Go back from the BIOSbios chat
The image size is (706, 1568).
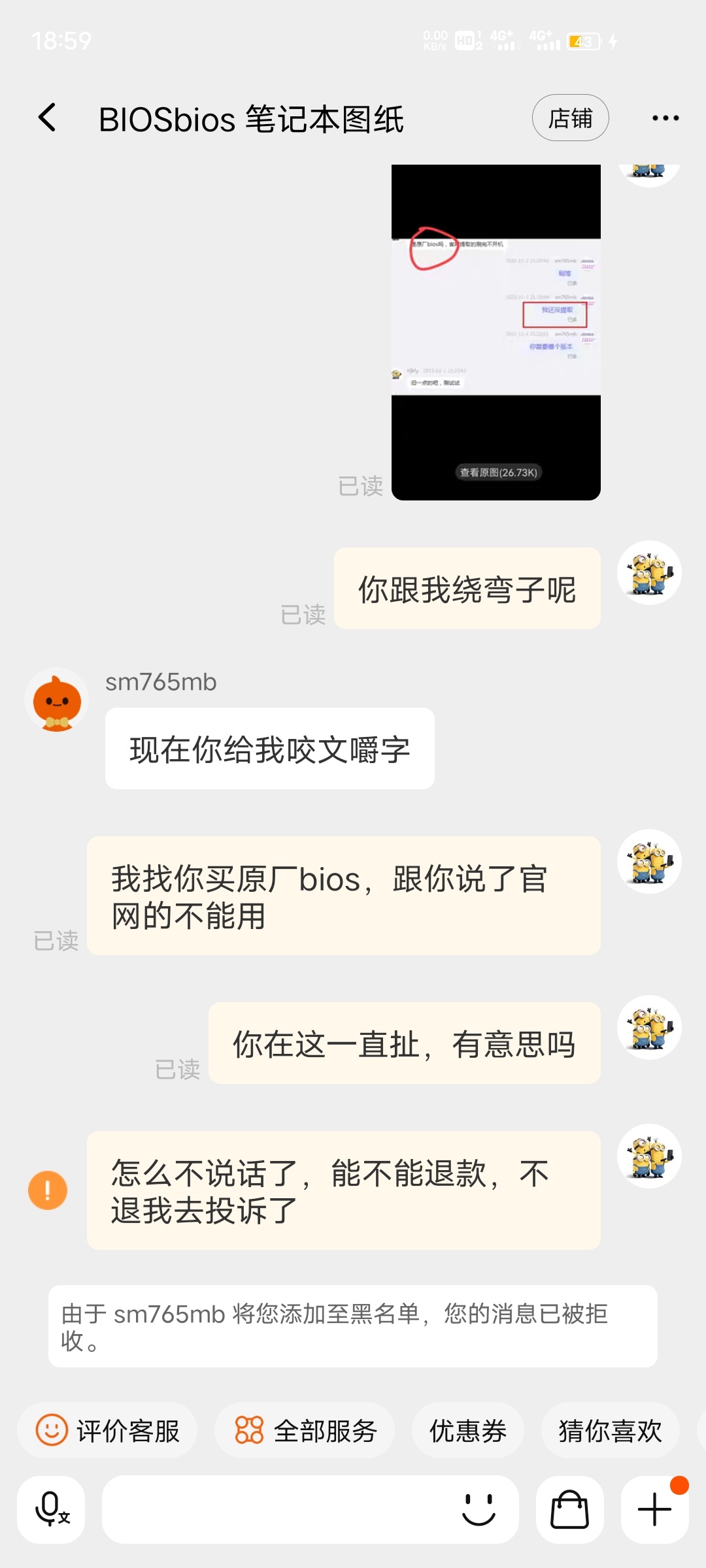tap(47, 118)
